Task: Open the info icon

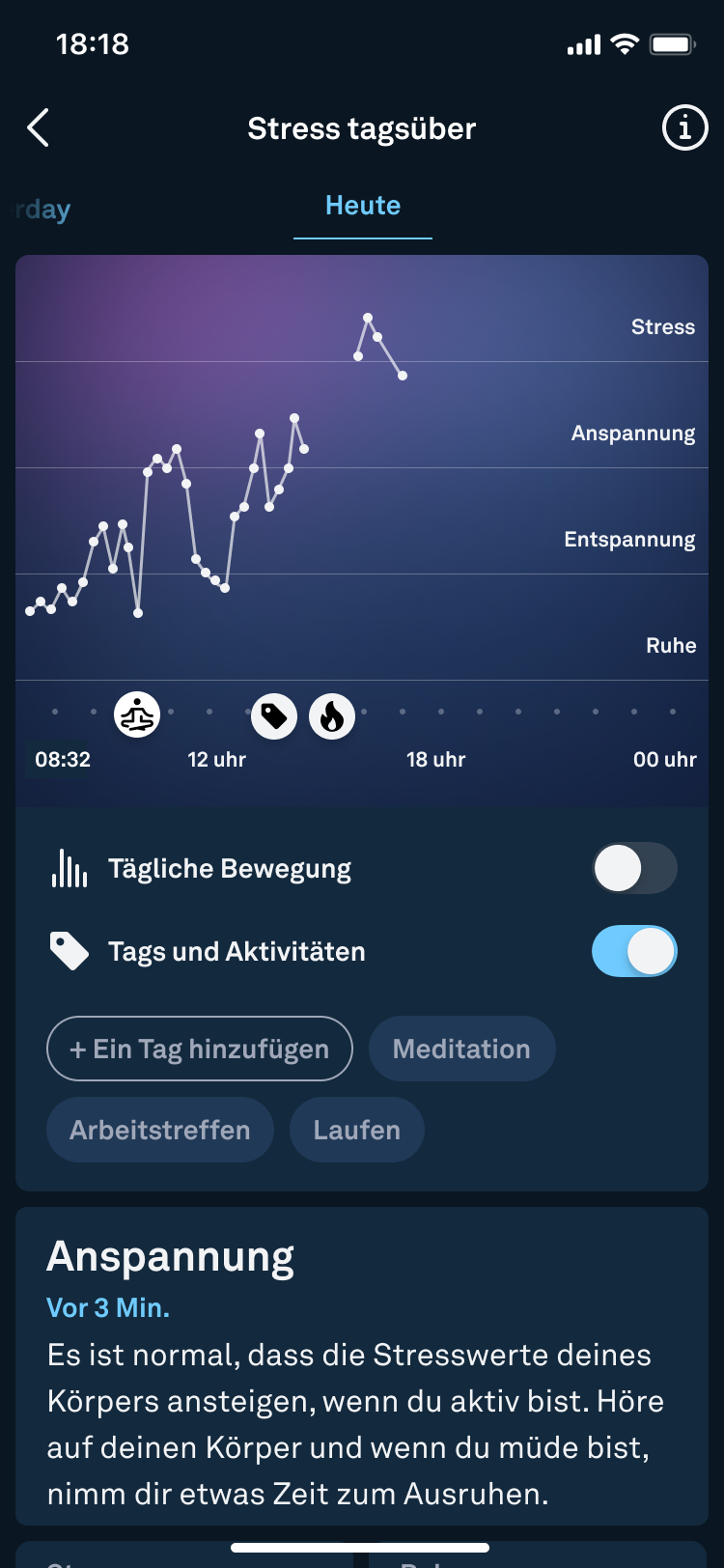Action: [x=684, y=127]
